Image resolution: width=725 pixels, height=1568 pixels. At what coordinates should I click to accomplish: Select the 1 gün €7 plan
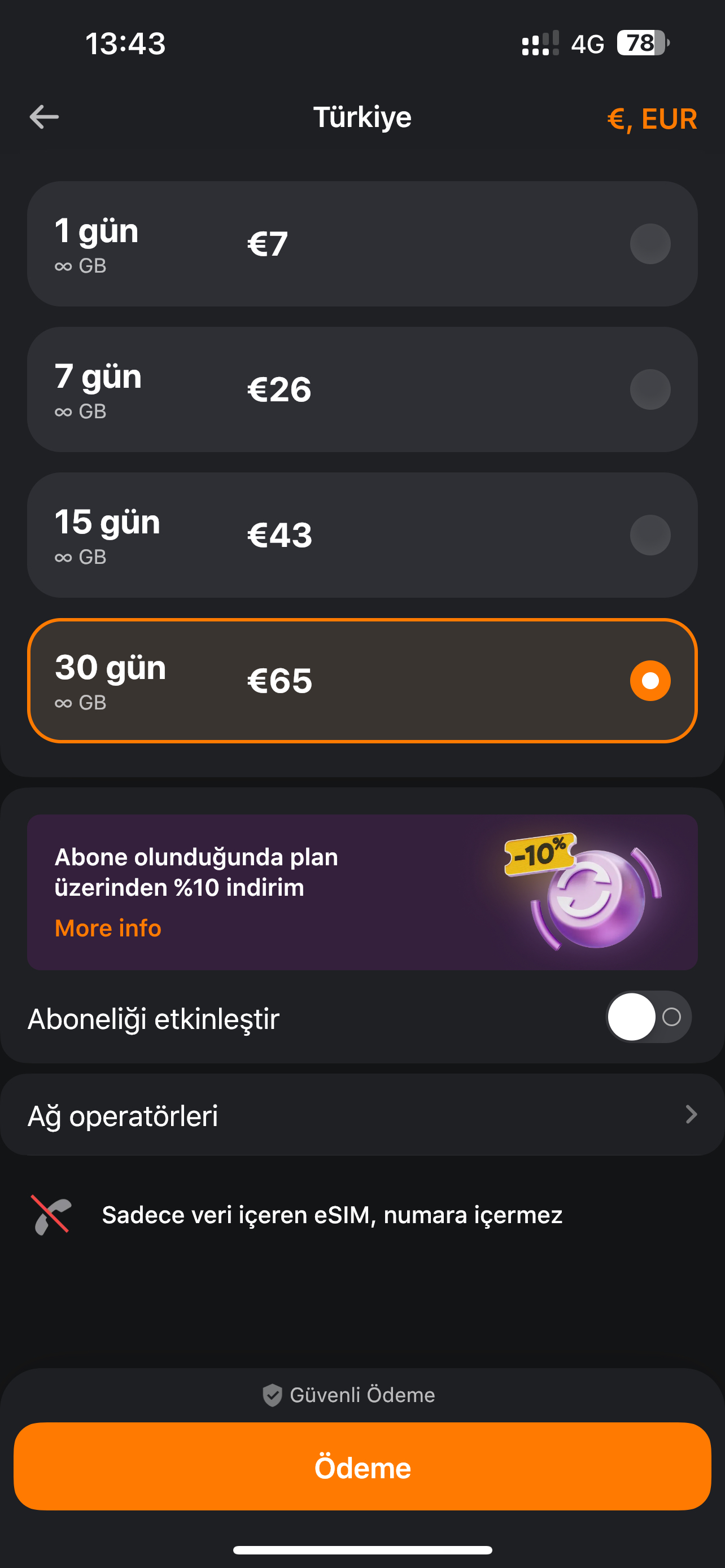(362, 243)
